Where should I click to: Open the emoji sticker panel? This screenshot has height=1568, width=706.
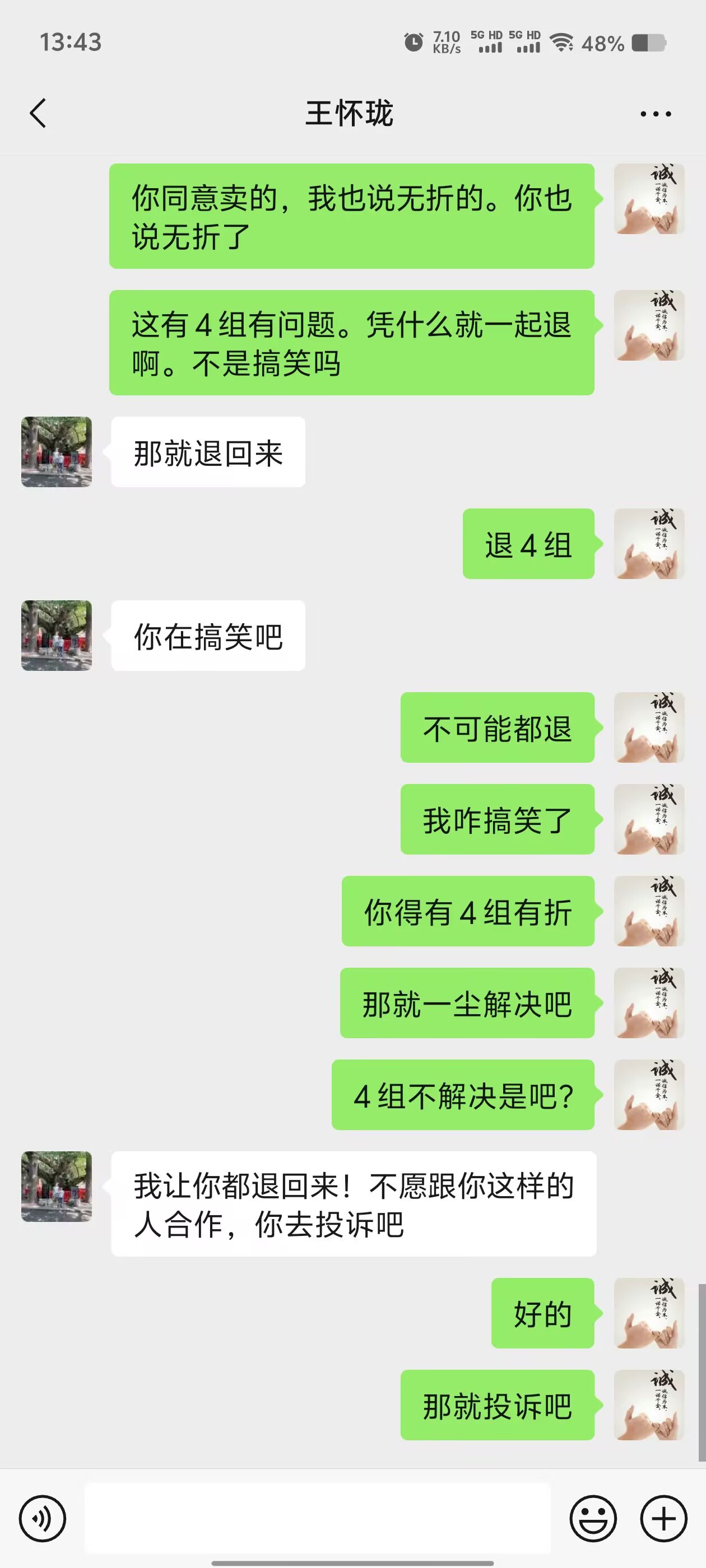[x=593, y=1518]
